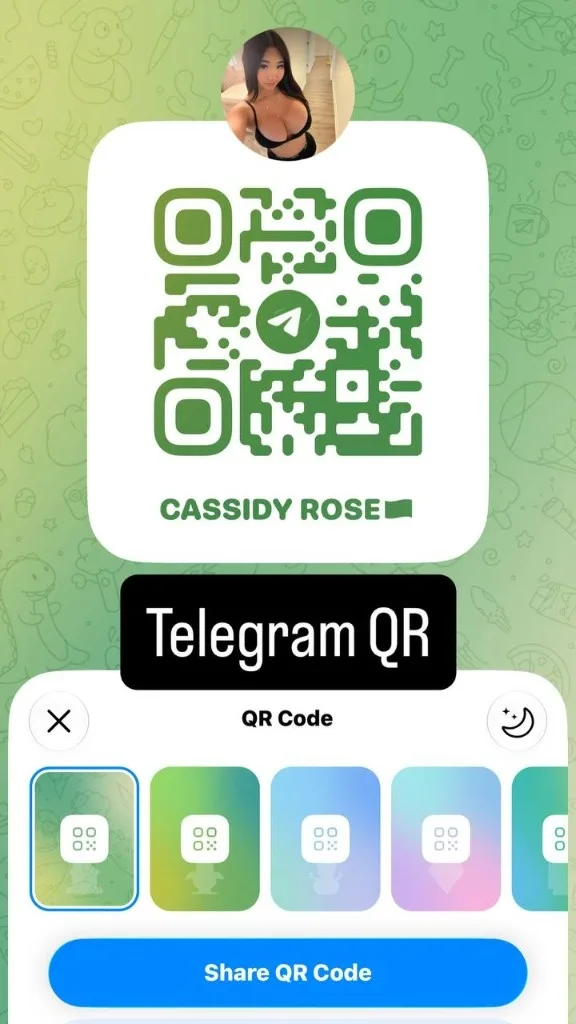576x1024 pixels.
Task: Select the green-to-teal gradient QR theme
Action: [x=204, y=839]
